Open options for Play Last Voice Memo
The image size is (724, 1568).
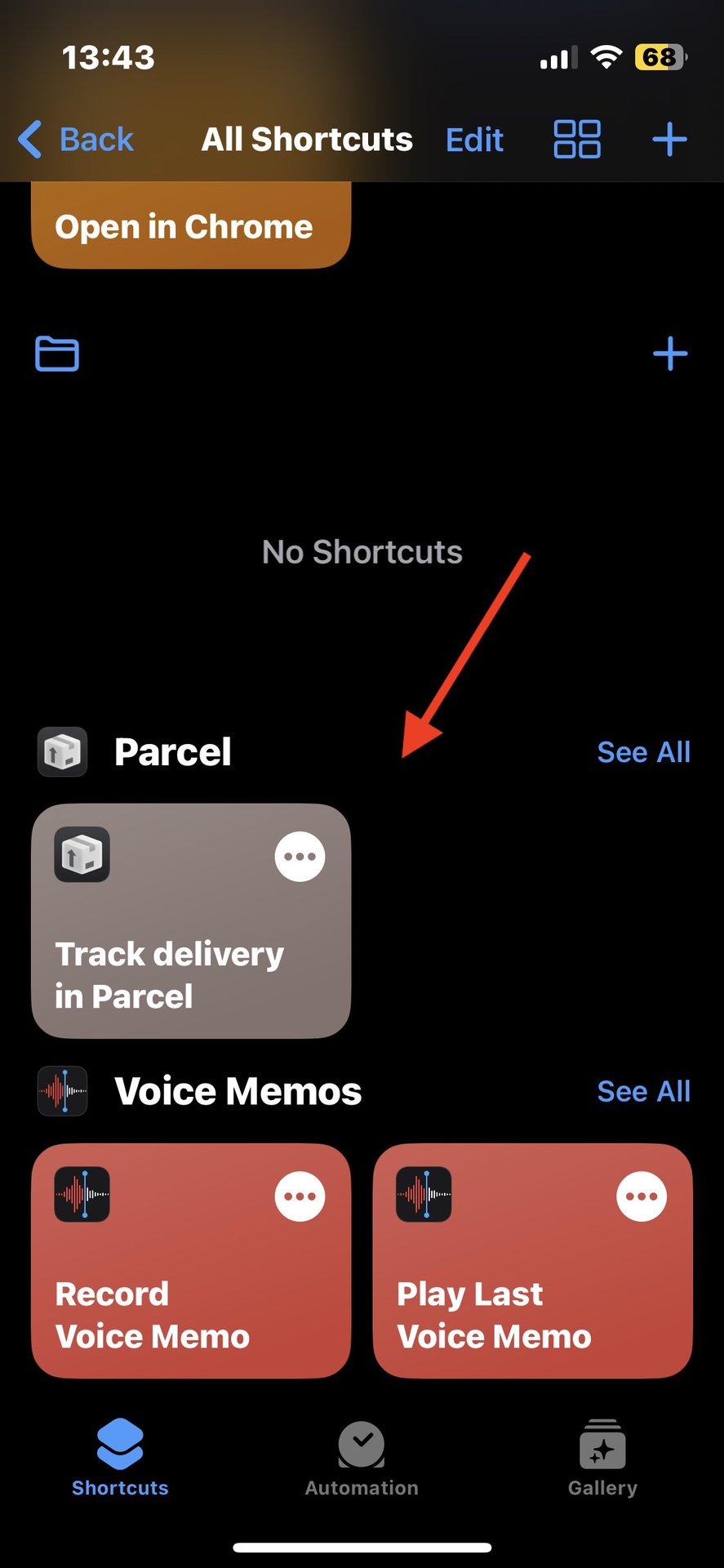642,1196
